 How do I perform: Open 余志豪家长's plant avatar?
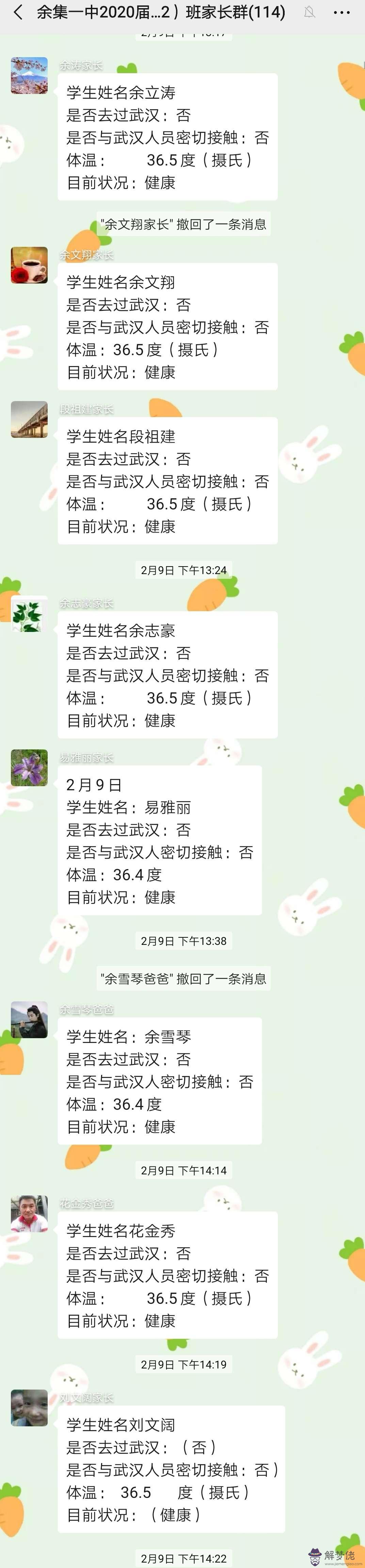click(29, 614)
